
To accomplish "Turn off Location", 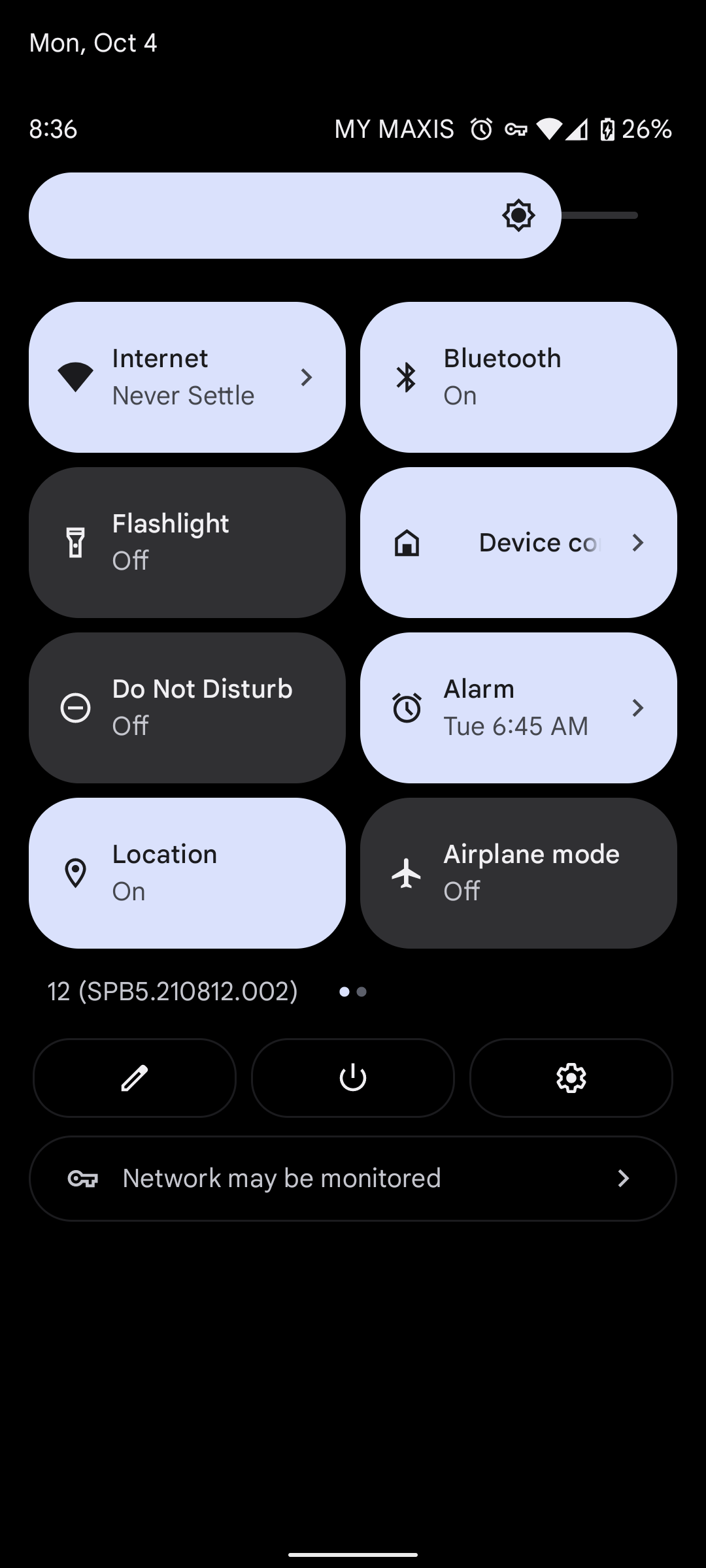I will point(187,873).
